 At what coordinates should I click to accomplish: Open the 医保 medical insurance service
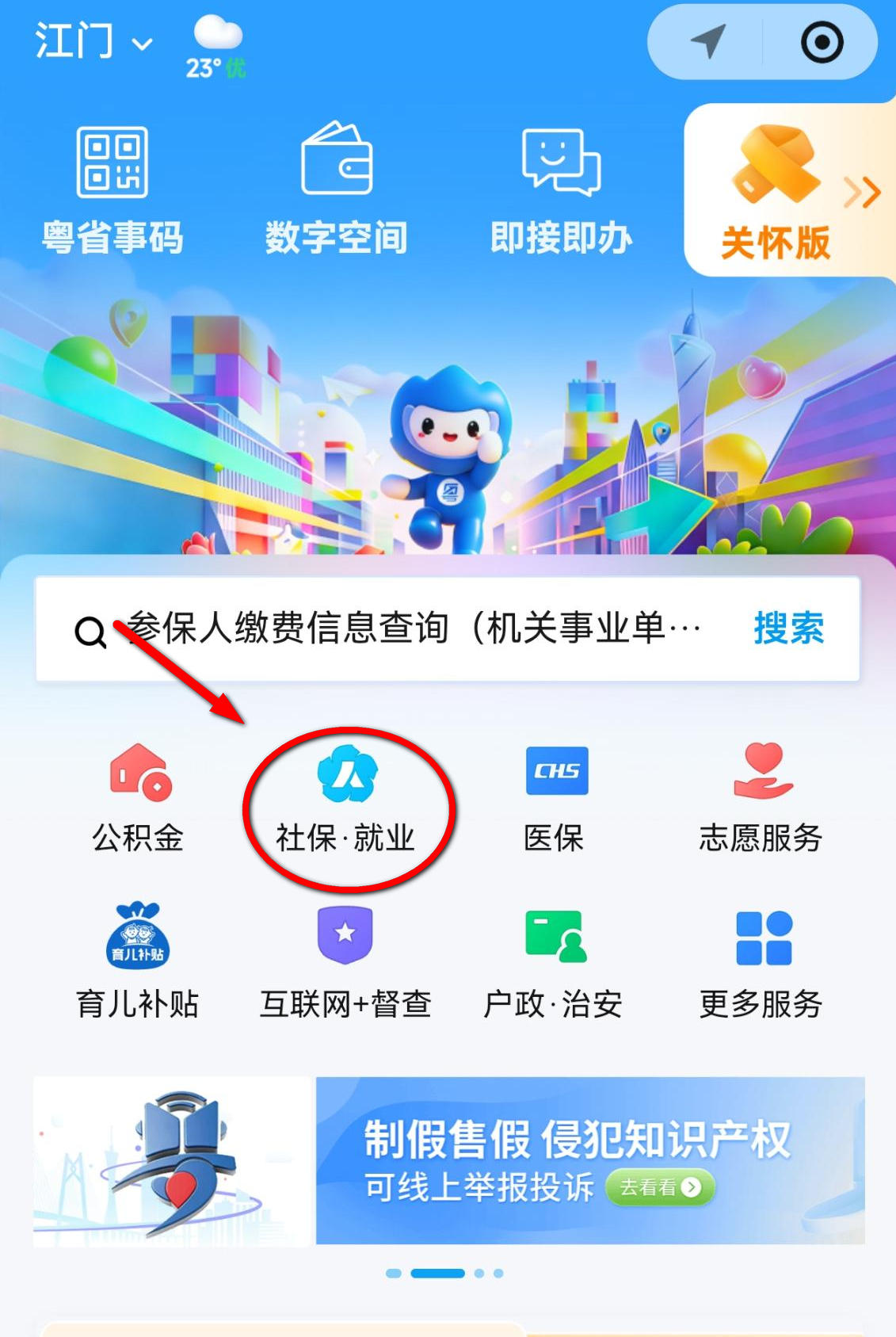(555, 796)
